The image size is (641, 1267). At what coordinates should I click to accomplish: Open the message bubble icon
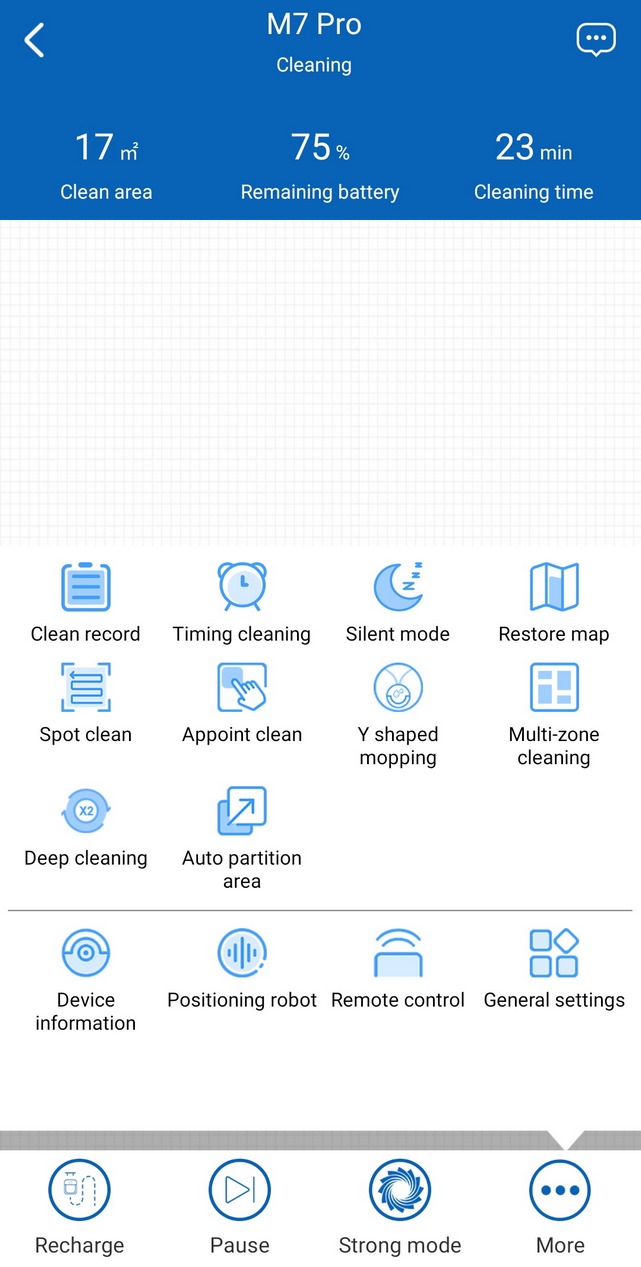point(596,40)
